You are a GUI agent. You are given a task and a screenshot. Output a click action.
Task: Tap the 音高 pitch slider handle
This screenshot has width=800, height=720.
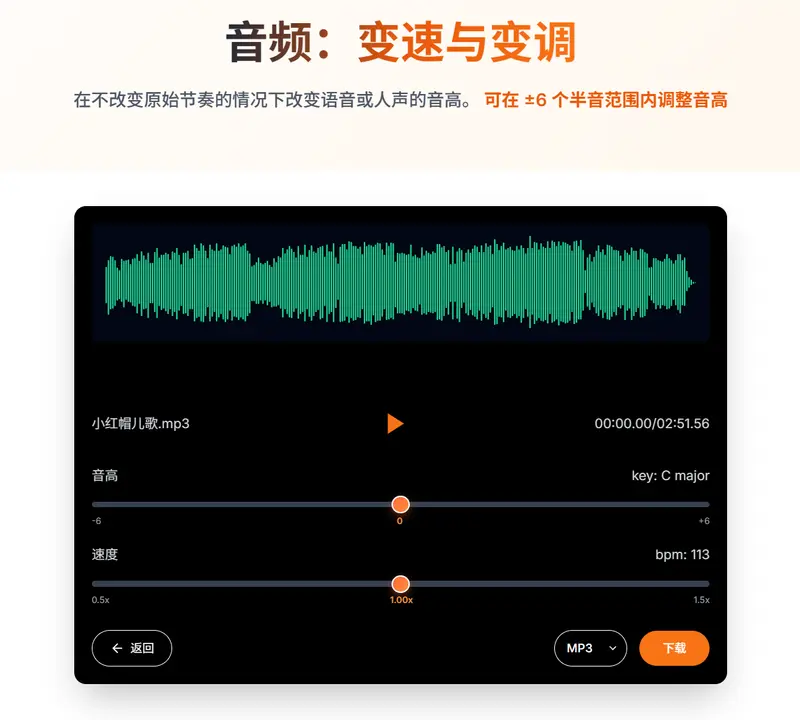click(x=400, y=504)
